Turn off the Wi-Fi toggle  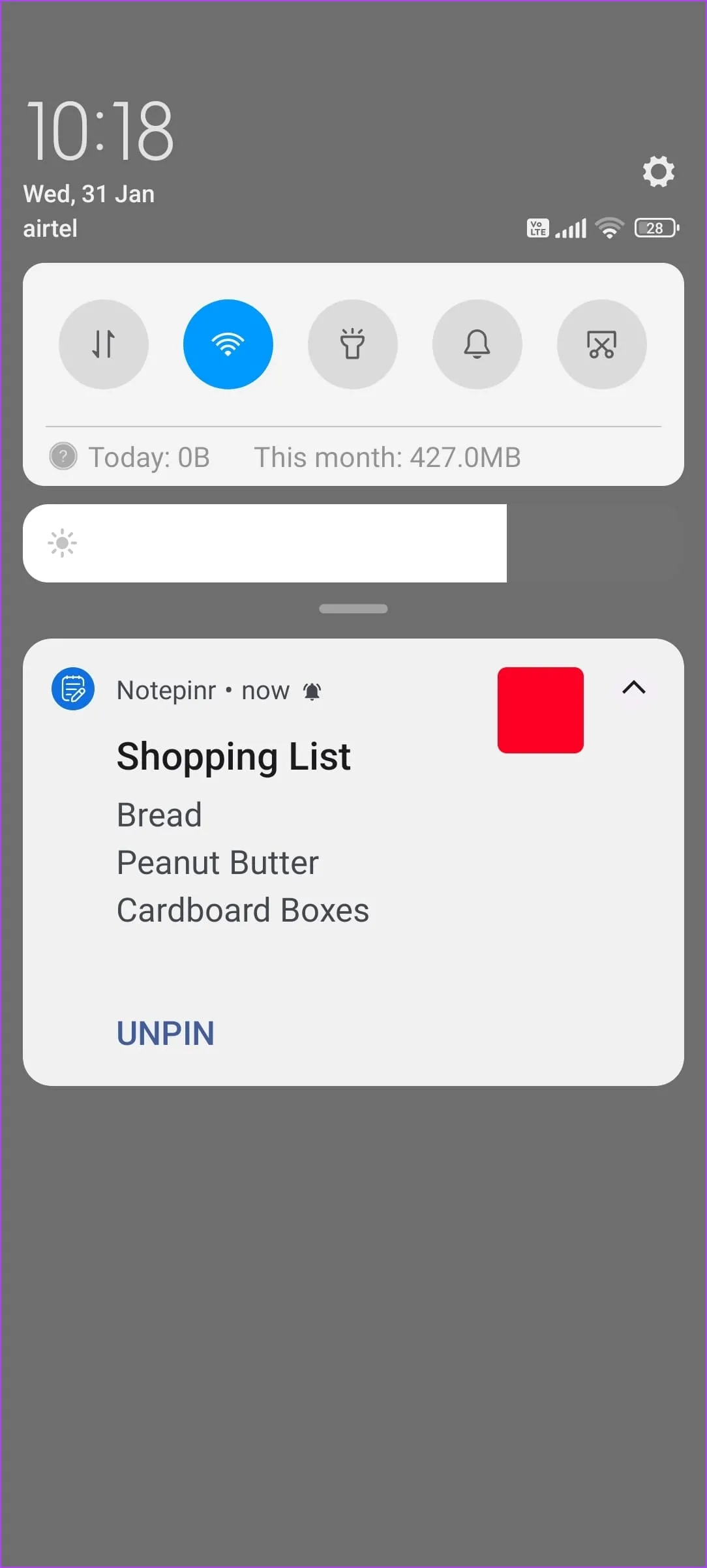pos(228,344)
